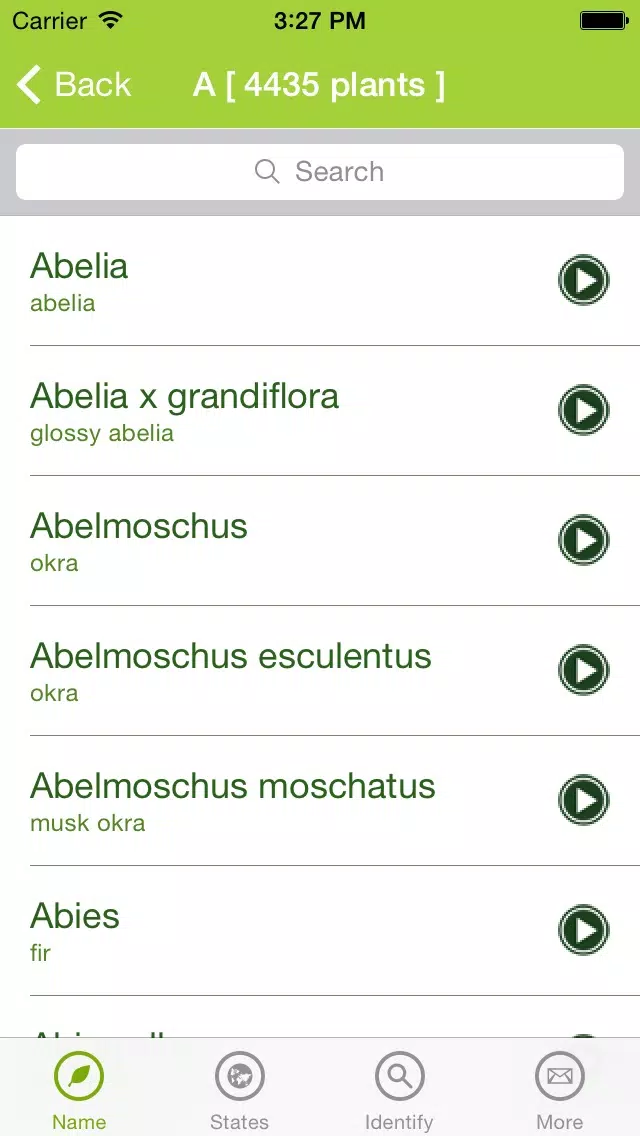Viewport: 640px width, 1136px height.
Task: Go back using the Back button
Action: [x=73, y=85]
